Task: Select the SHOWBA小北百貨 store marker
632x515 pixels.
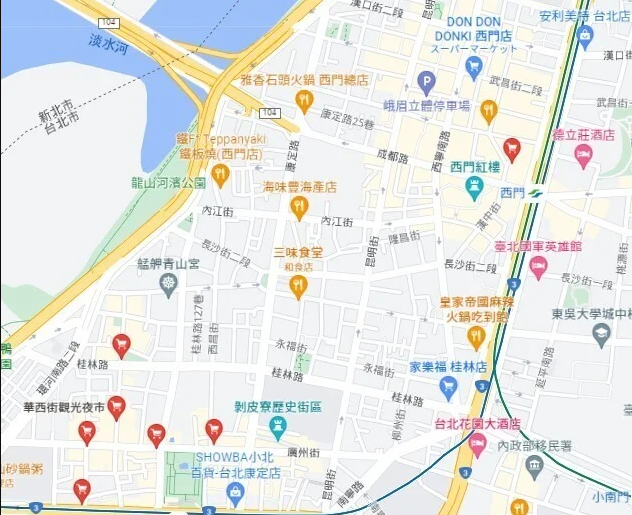Action: click(235, 491)
